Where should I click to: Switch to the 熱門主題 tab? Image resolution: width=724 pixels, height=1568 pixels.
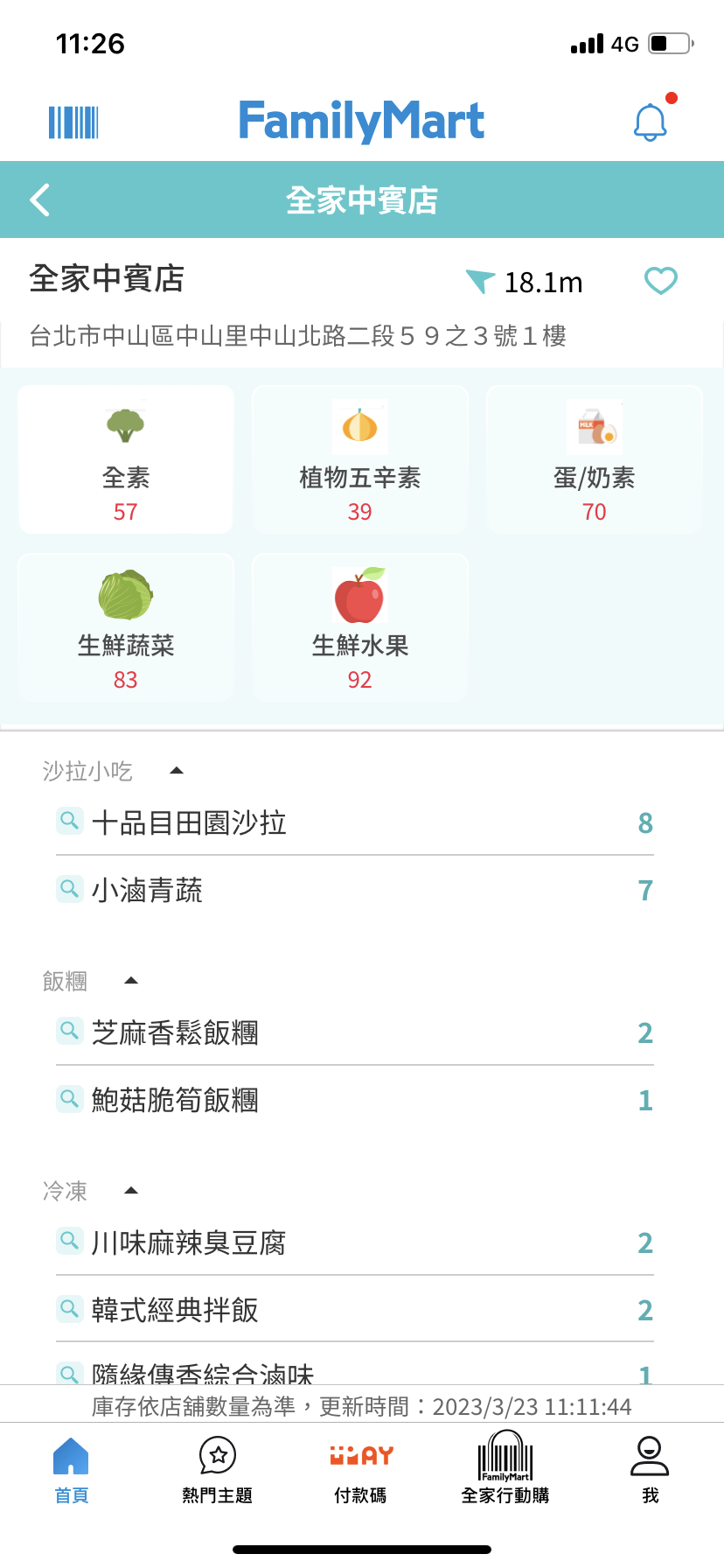pyautogui.click(x=218, y=1470)
